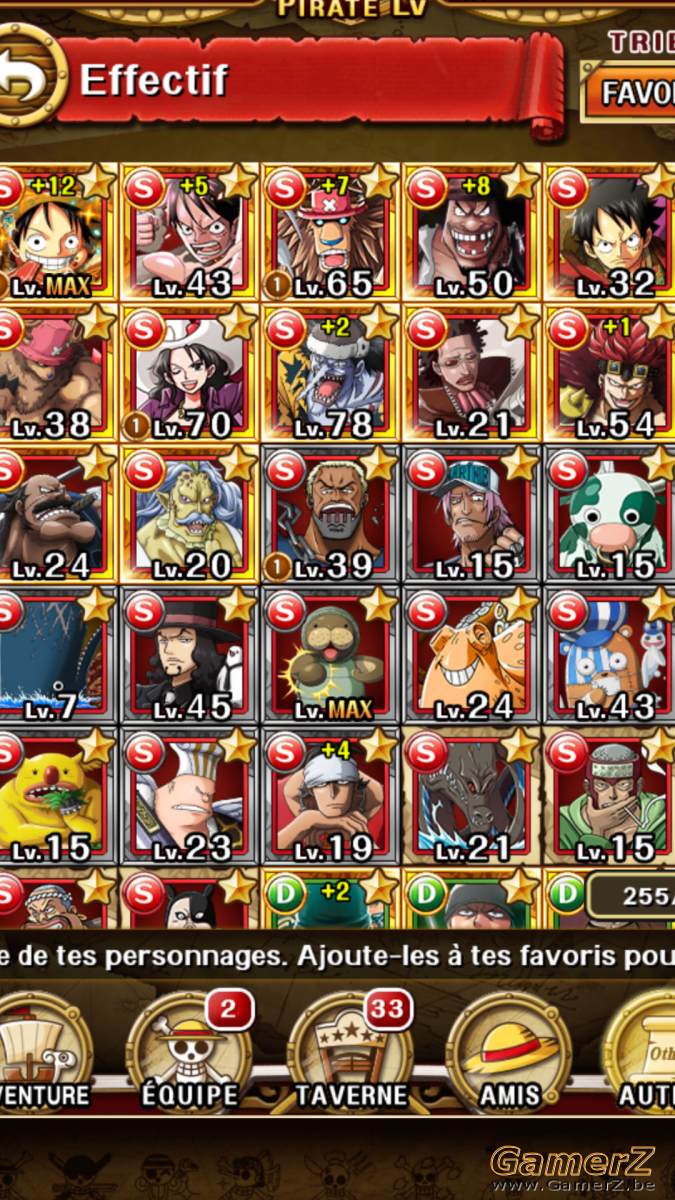
Task: Open the Lv.50 character with +8
Action: tap(471, 233)
